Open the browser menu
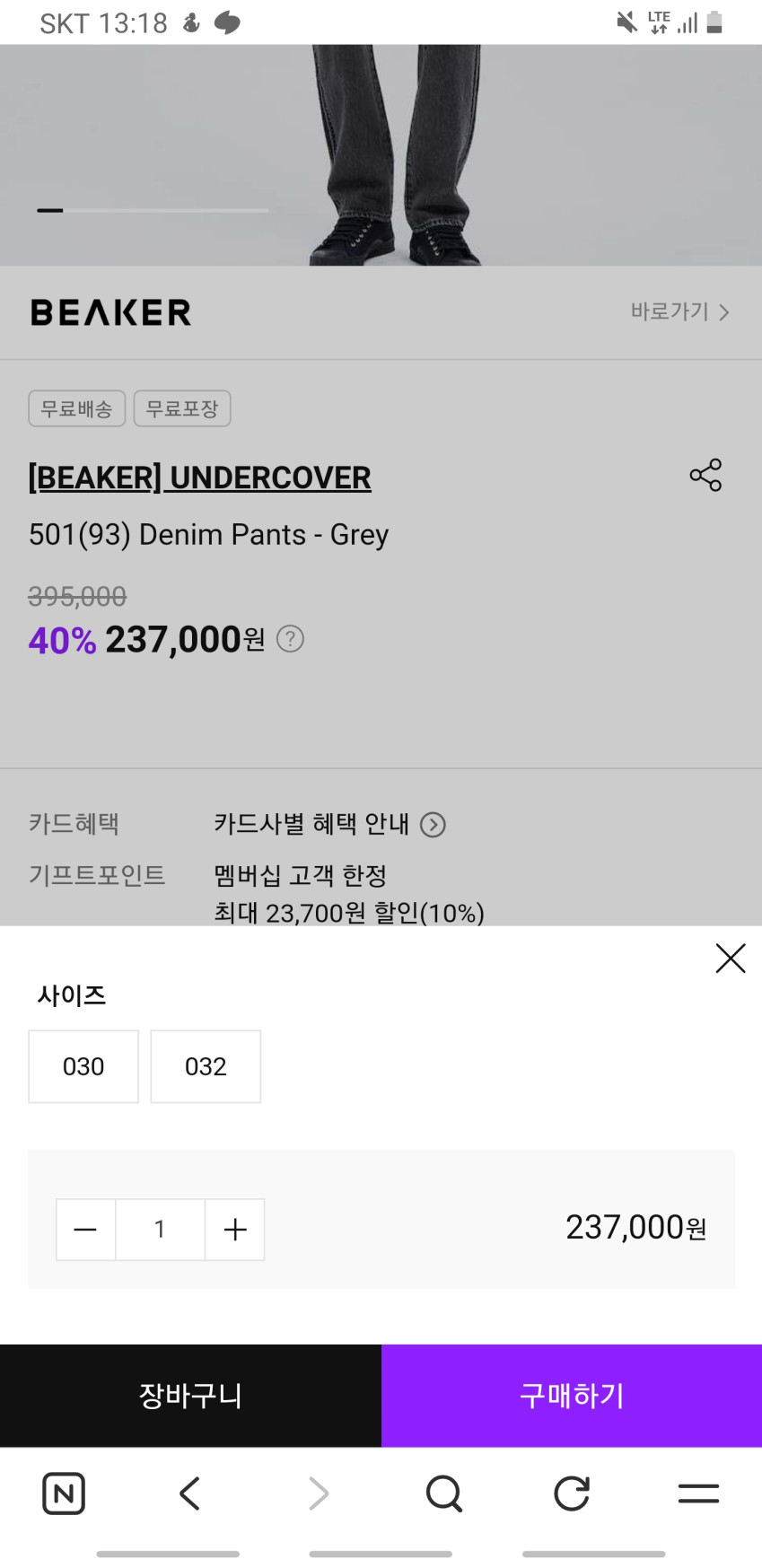The image size is (762, 1568). tap(698, 1494)
